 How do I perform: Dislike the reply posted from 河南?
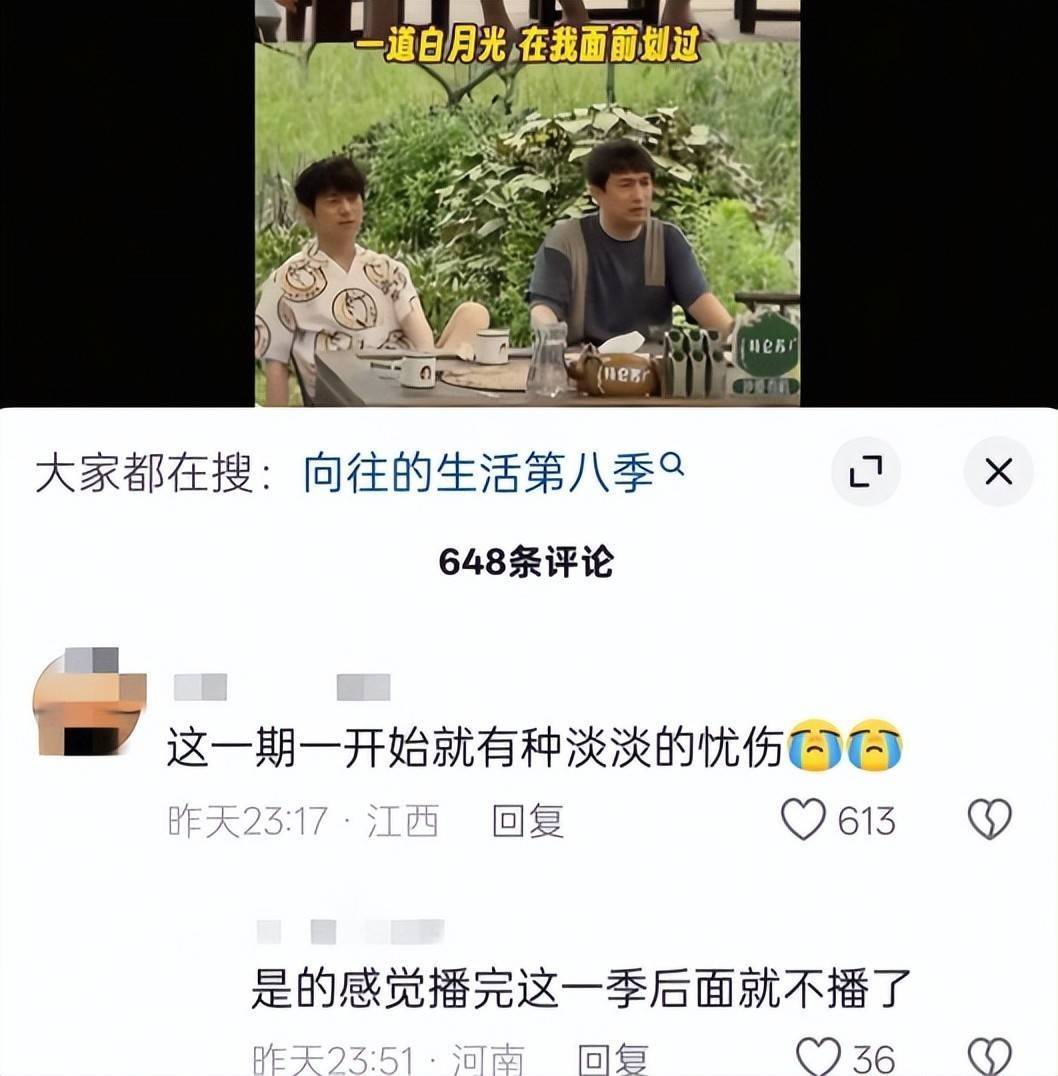(989, 1055)
